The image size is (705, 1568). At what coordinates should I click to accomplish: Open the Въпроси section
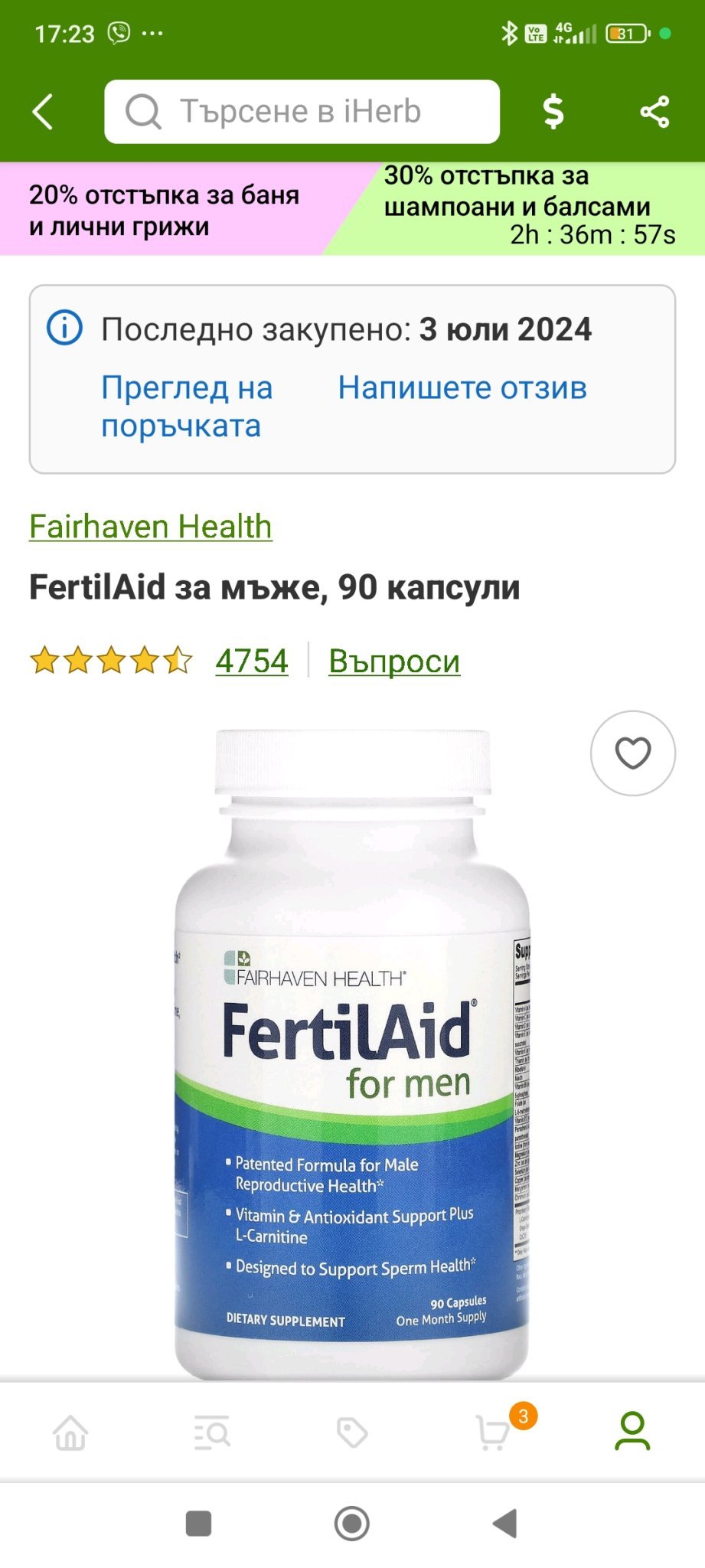394,661
